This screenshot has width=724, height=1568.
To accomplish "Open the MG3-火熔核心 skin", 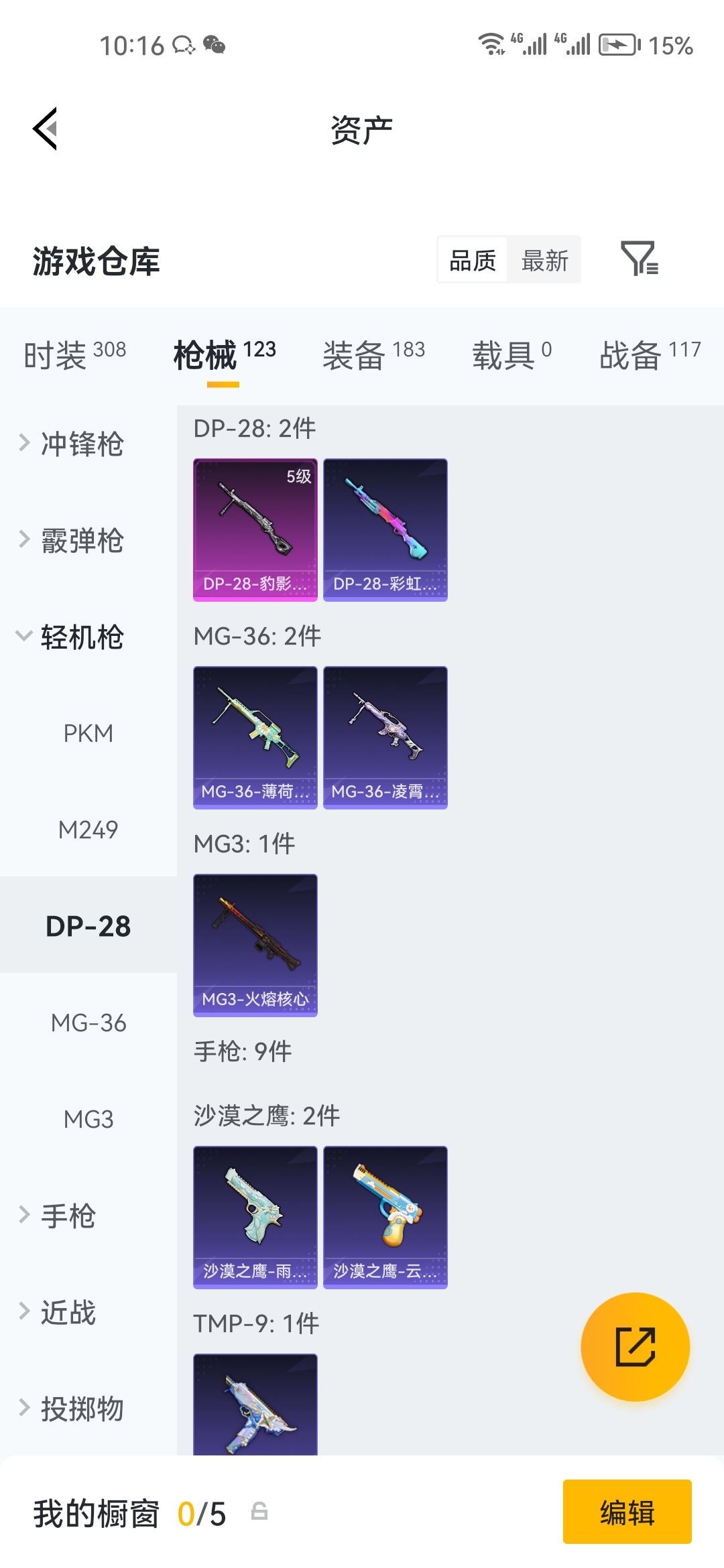I will [255, 945].
